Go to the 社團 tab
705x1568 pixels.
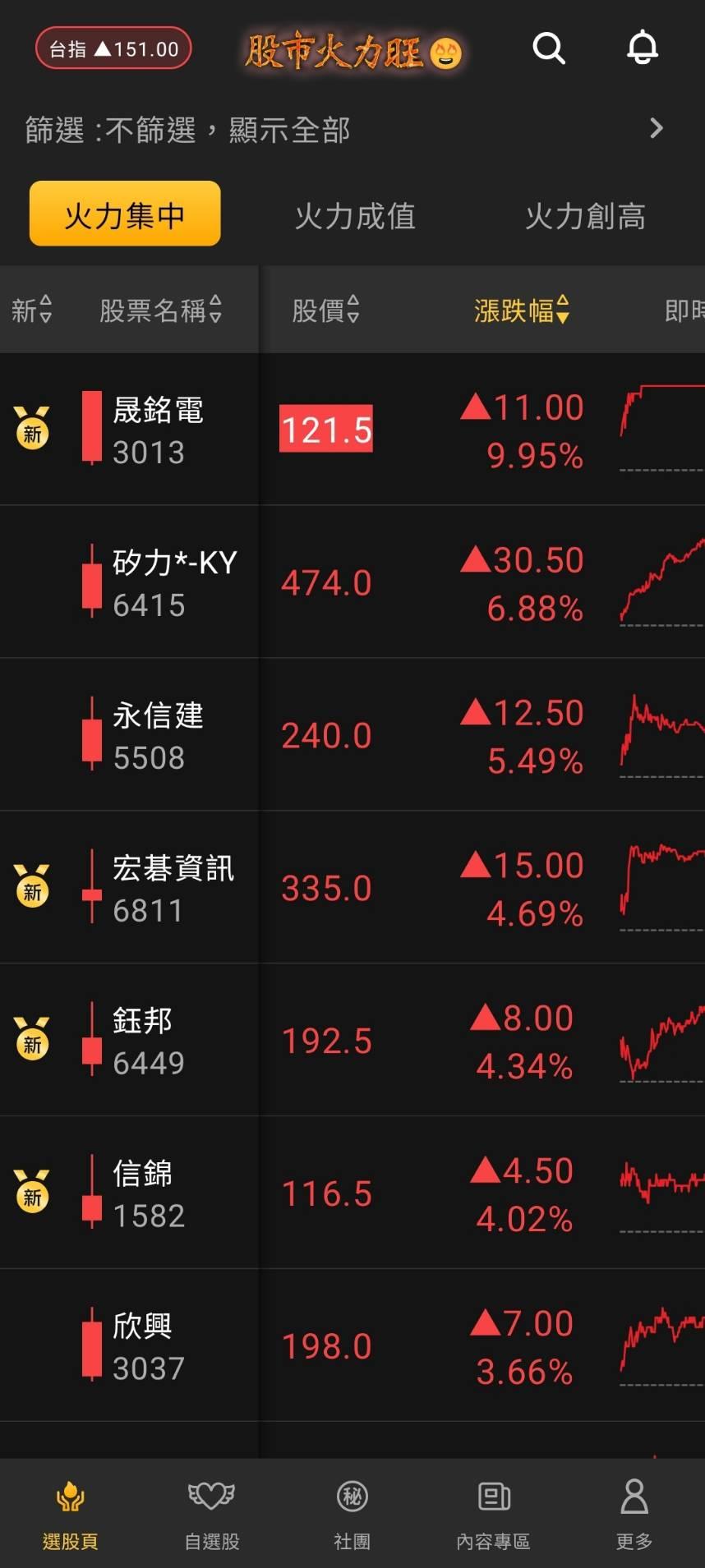pos(352,1514)
